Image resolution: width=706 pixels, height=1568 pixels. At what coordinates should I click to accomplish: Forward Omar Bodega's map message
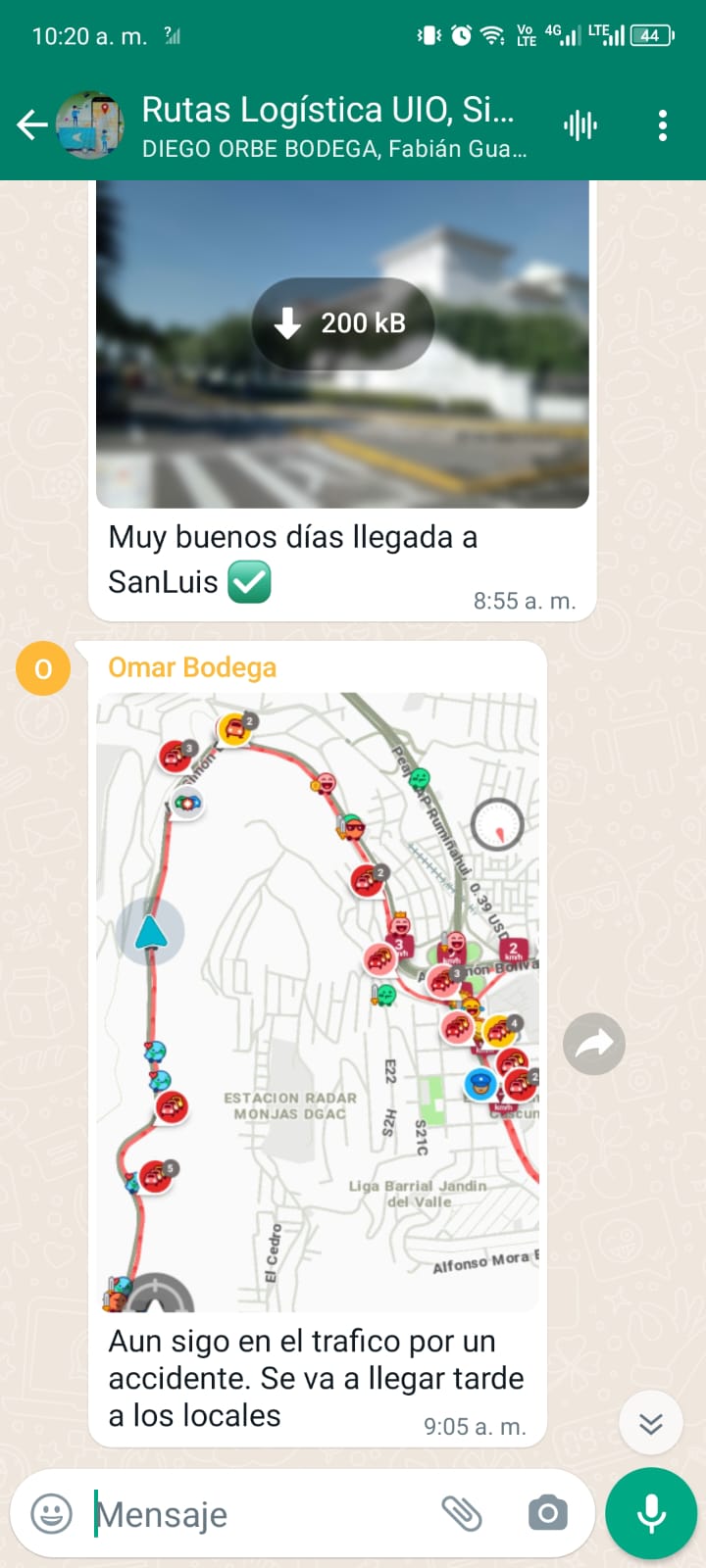(x=594, y=1044)
